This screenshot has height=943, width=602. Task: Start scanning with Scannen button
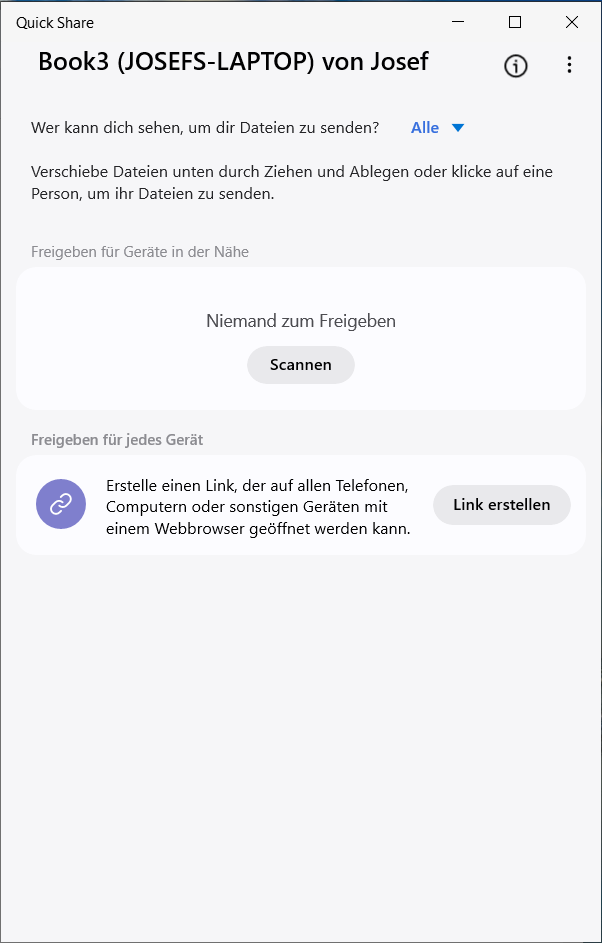coord(301,365)
